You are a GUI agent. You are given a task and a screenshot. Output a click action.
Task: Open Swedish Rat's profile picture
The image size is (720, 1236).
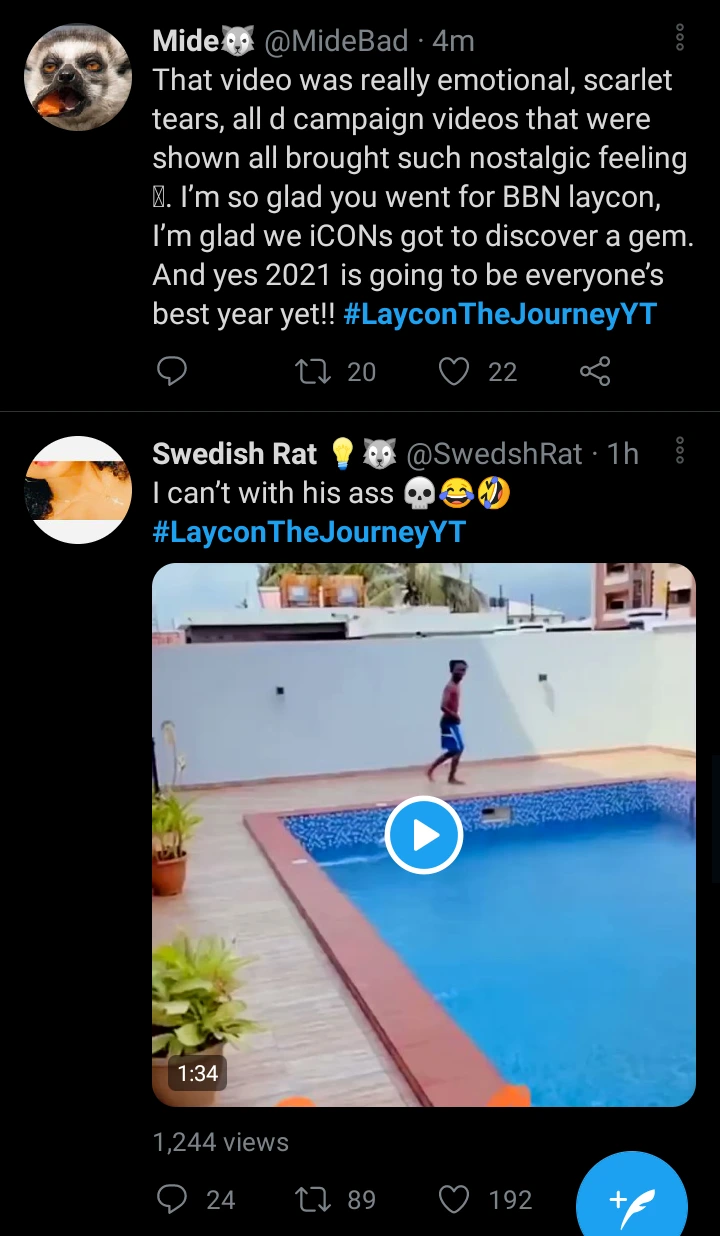pyautogui.click(x=78, y=490)
